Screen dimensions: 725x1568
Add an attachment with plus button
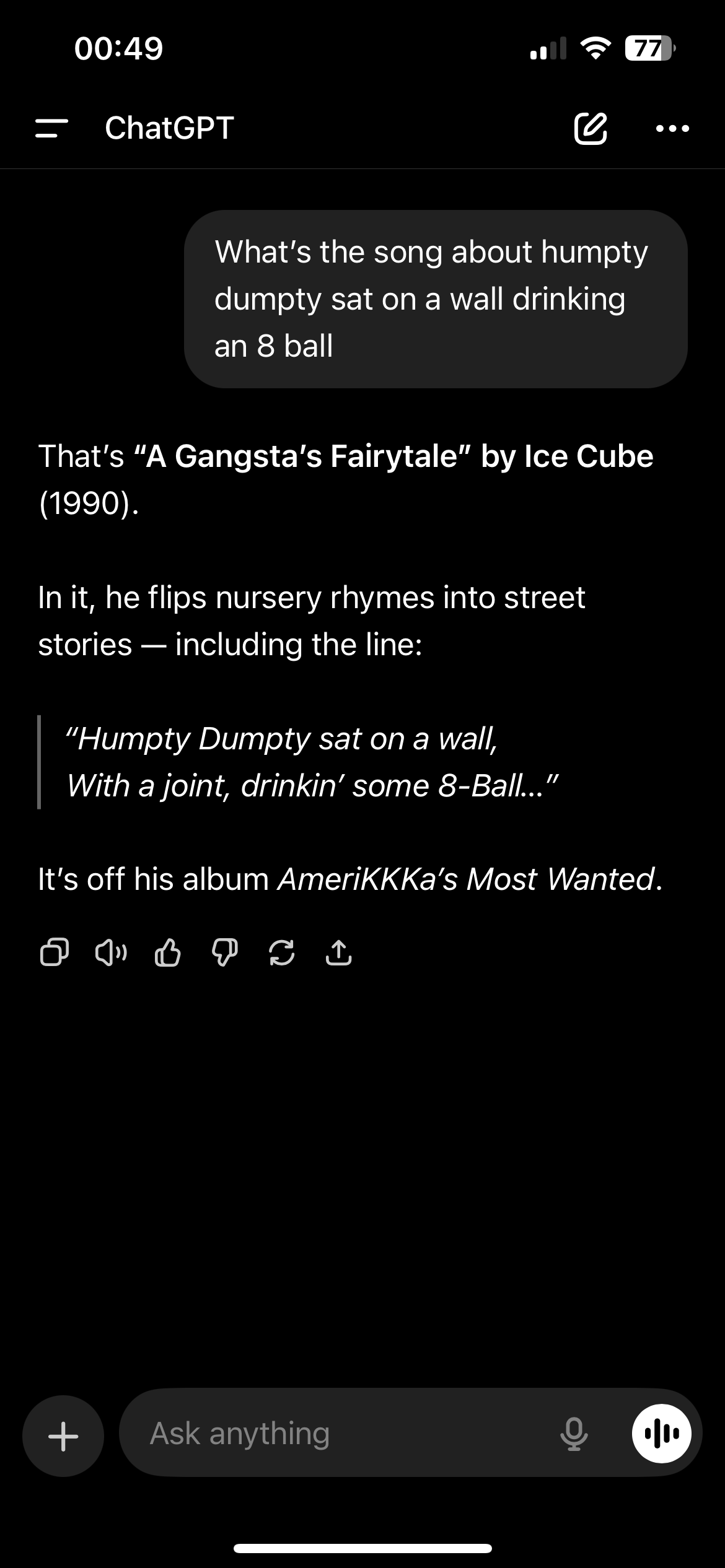click(63, 1435)
